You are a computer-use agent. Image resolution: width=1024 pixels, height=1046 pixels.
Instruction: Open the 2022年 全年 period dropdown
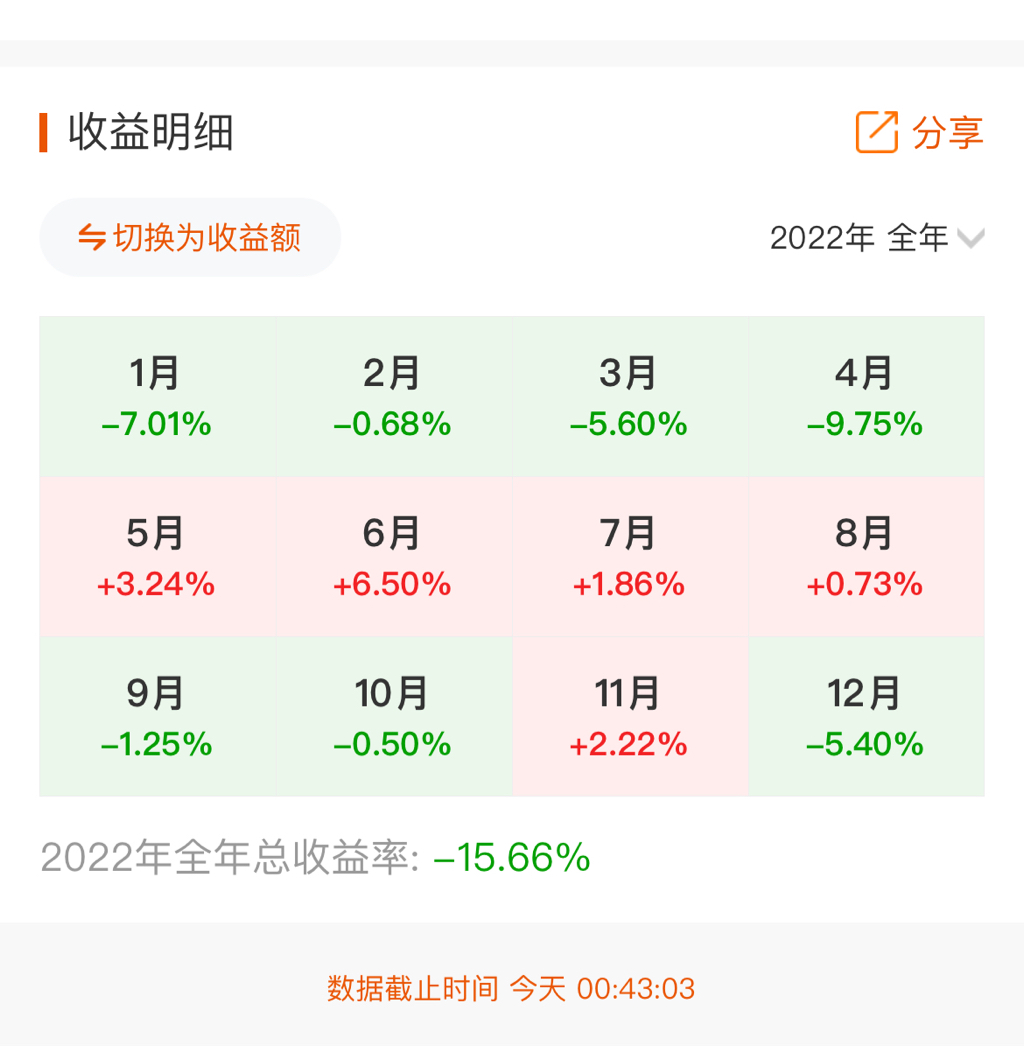point(877,238)
